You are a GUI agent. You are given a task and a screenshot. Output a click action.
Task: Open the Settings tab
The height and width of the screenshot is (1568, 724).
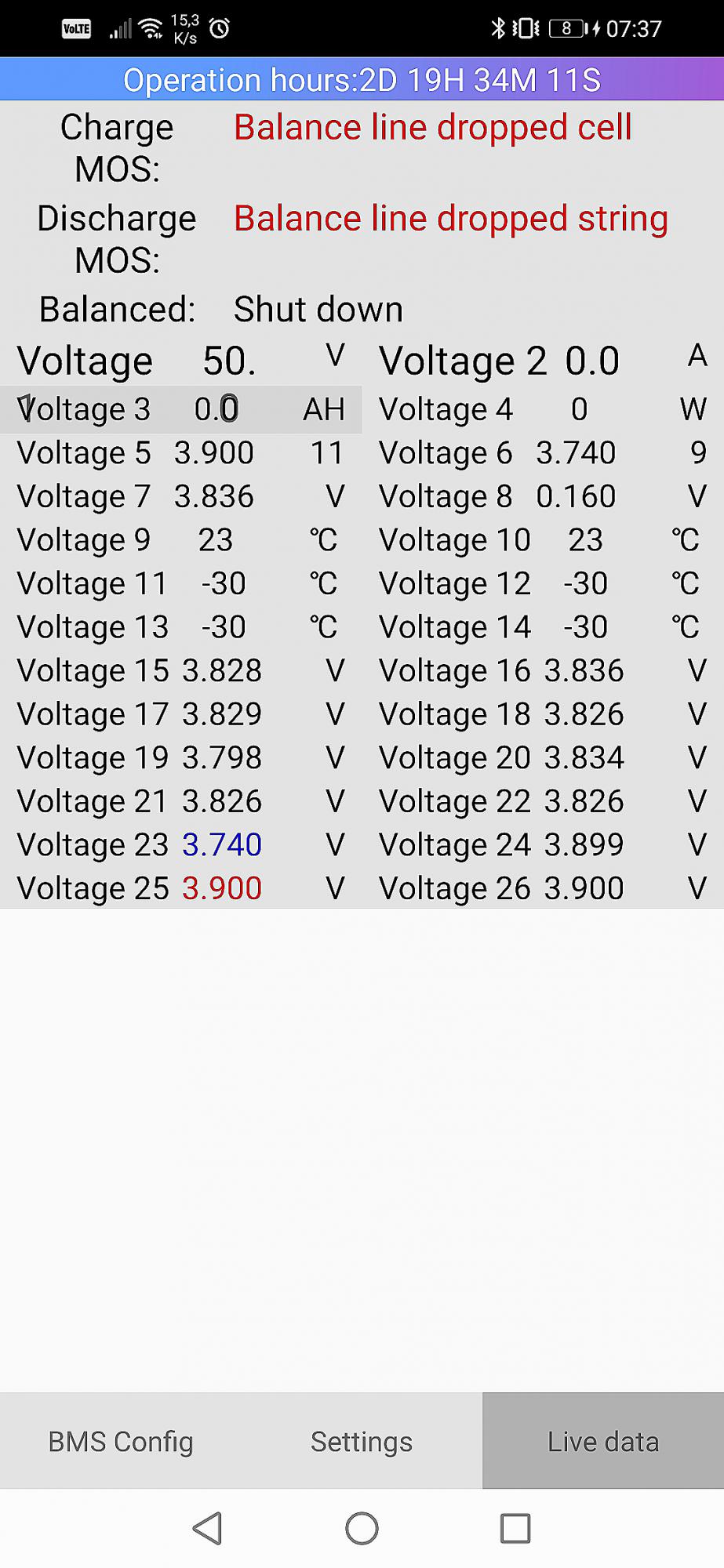[362, 1441]
